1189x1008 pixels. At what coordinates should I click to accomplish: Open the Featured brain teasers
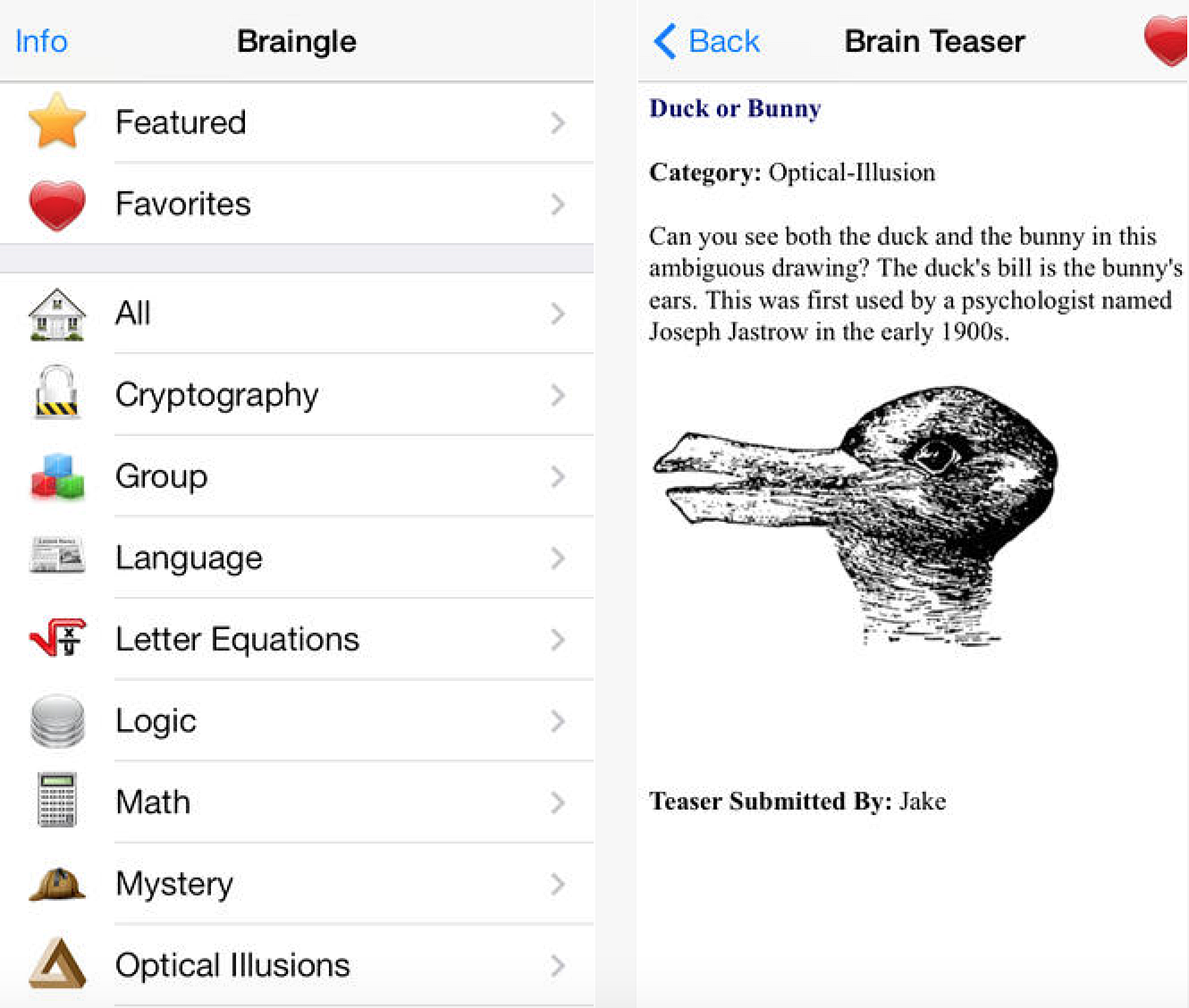(x=295, y=122)
